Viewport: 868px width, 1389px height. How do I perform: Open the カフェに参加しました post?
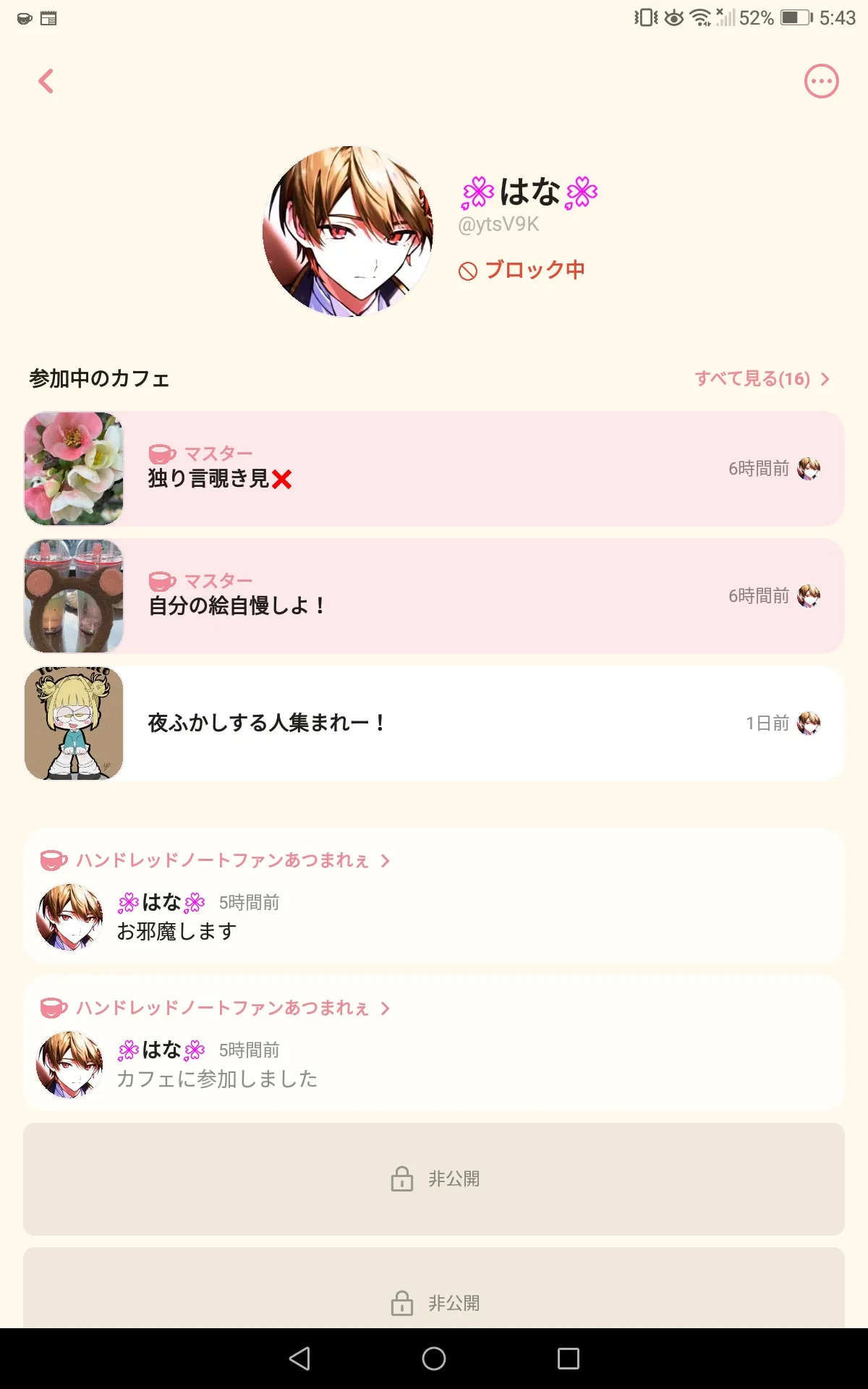(434, 1063)
